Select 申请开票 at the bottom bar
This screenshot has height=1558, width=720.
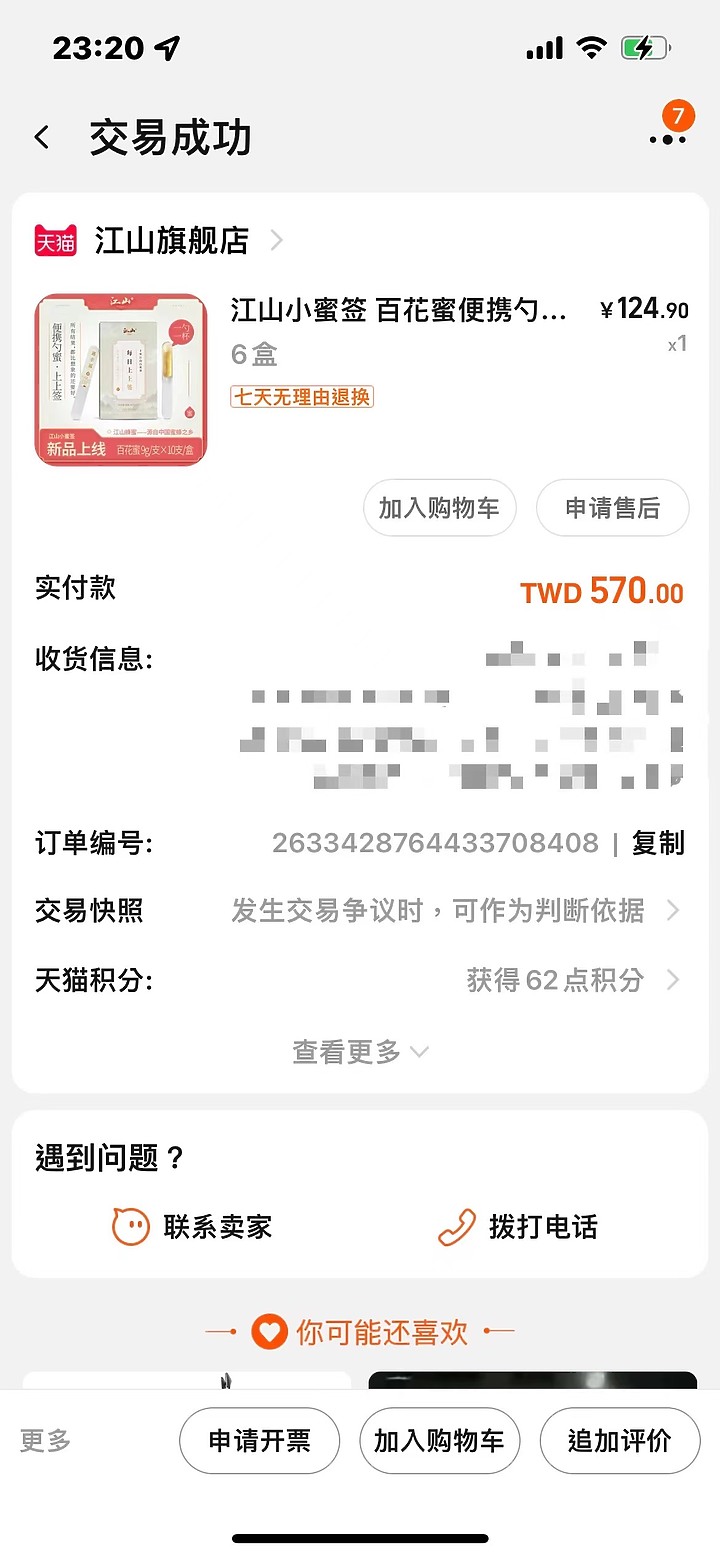tap(259, 1440)
